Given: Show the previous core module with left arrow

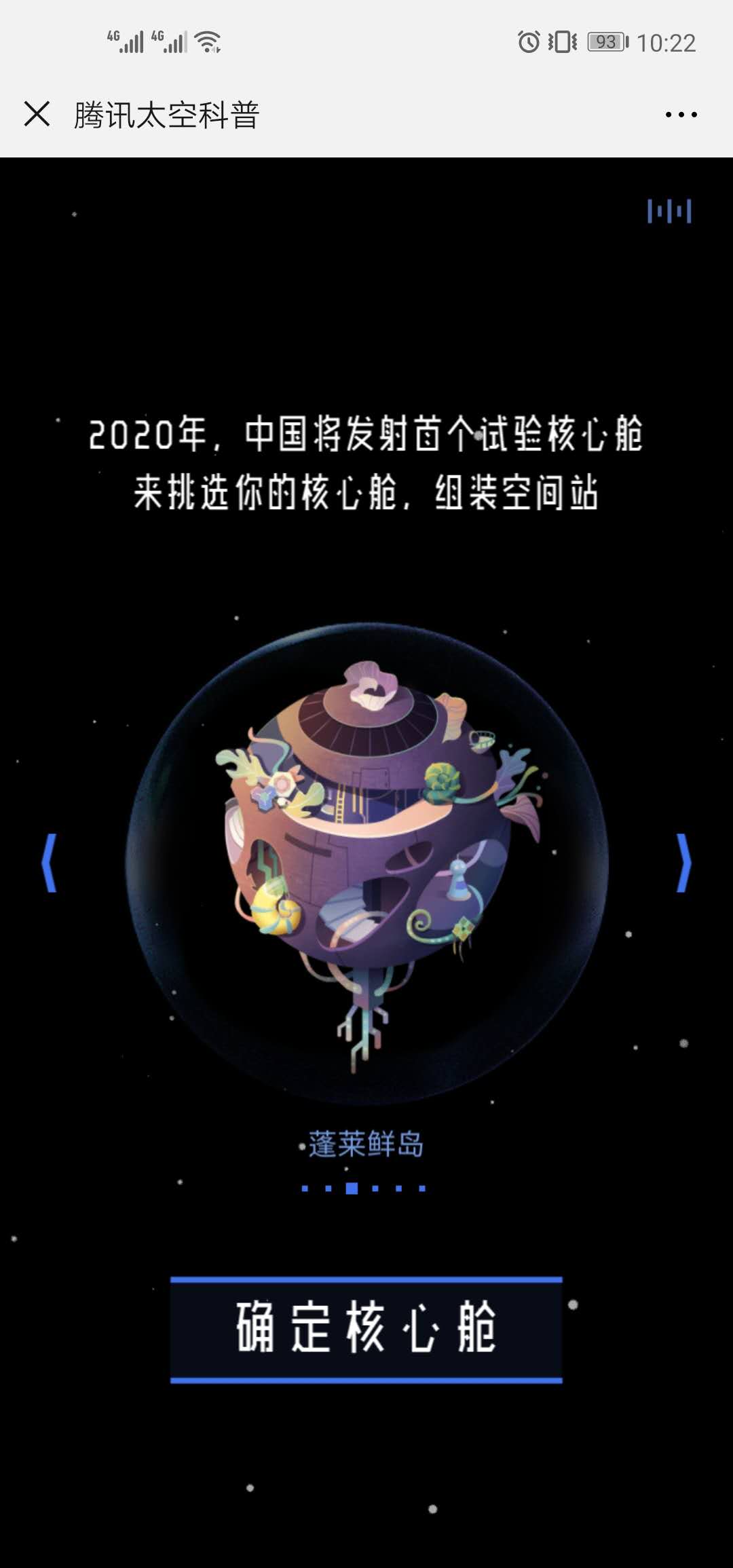Looking at the screenshot, I should [x=49, y=863].
